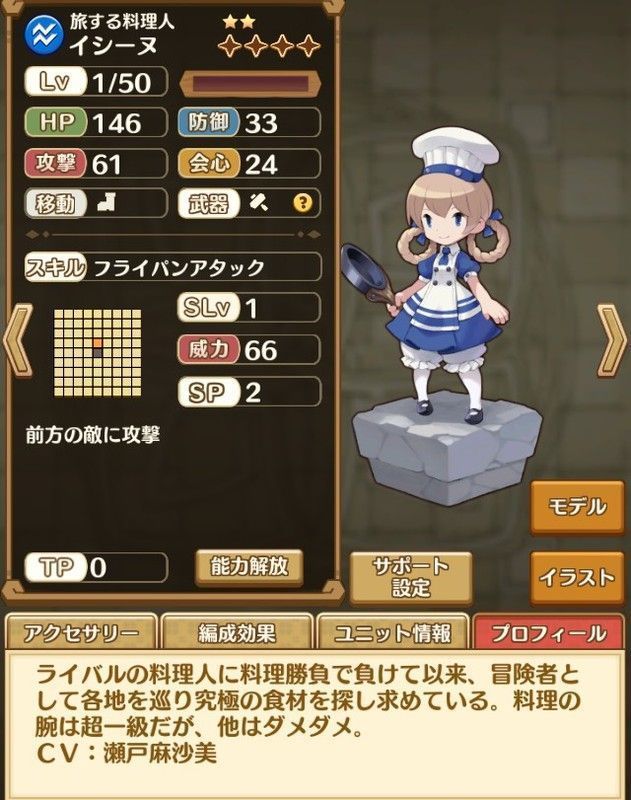Tap the 能力解放 button
Viewport: 631px width, 800px height.
[249, 565]
